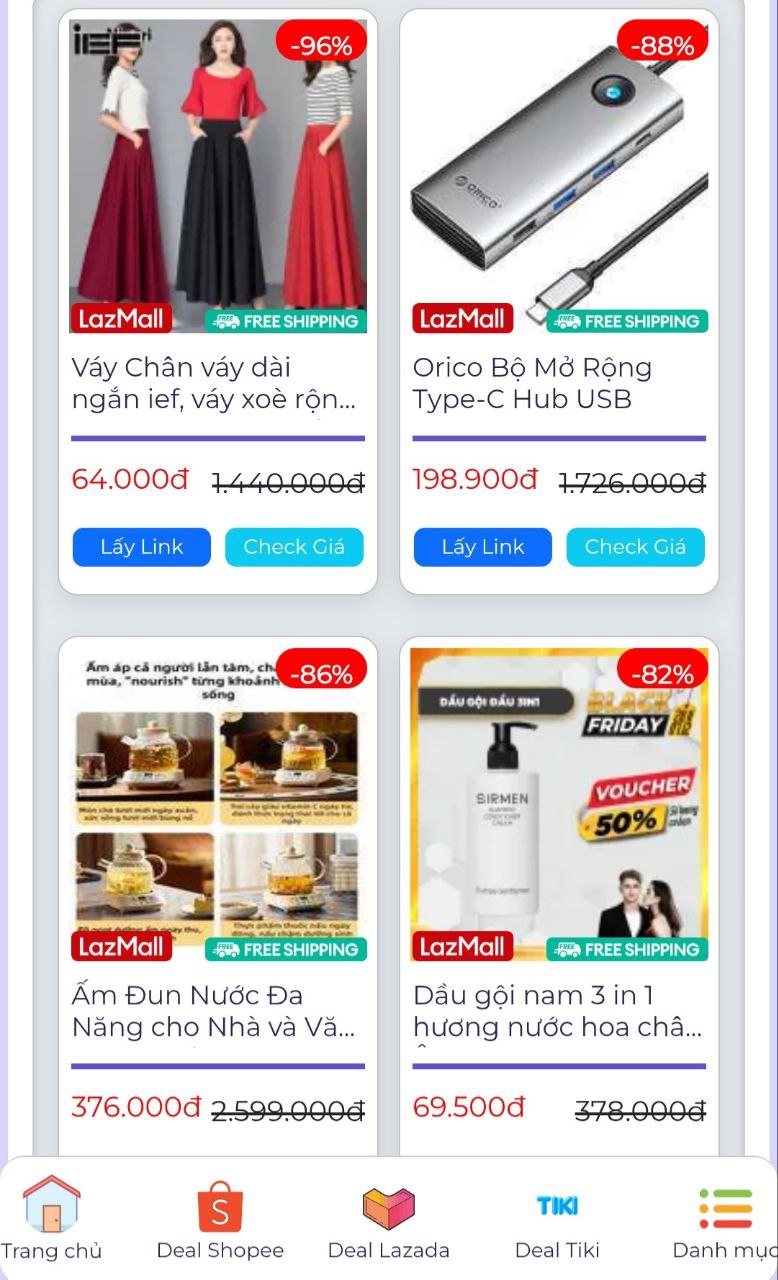Check Giá for Orico Type-C Hub USB
778x1280 pixels.
635,547
